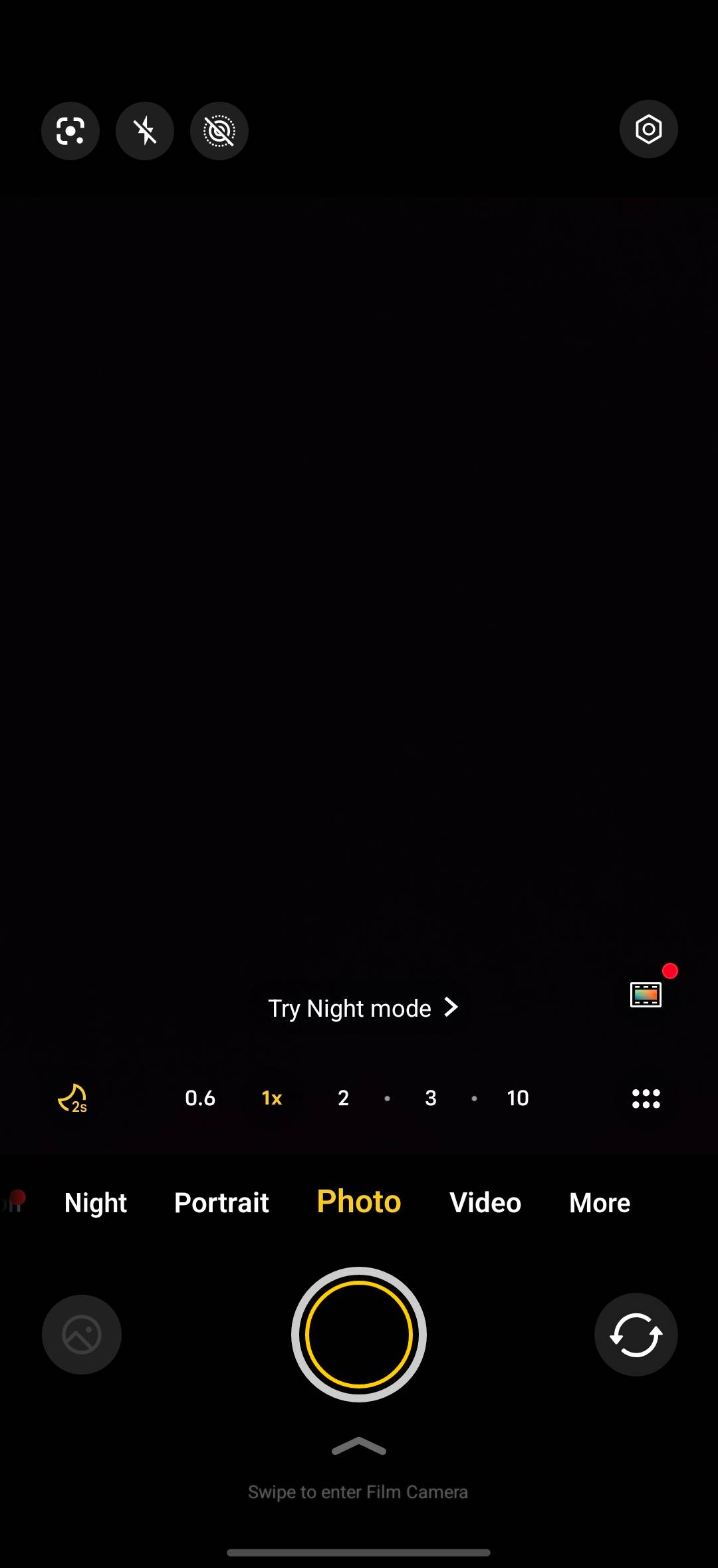Open the film filter icon with red dot
Viewport: 718px width, 1568px height.
pos(646,994)
